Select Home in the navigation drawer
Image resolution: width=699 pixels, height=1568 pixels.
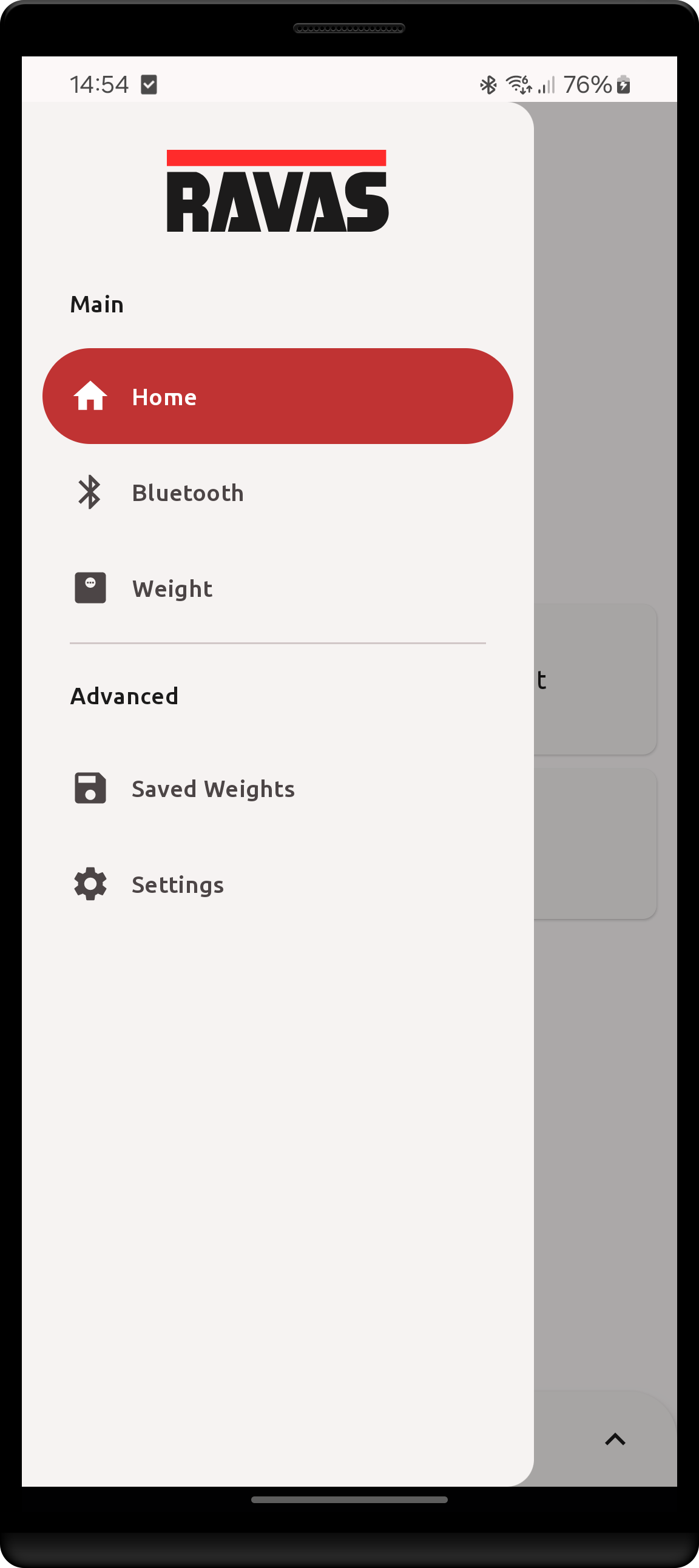coord(277,396)
